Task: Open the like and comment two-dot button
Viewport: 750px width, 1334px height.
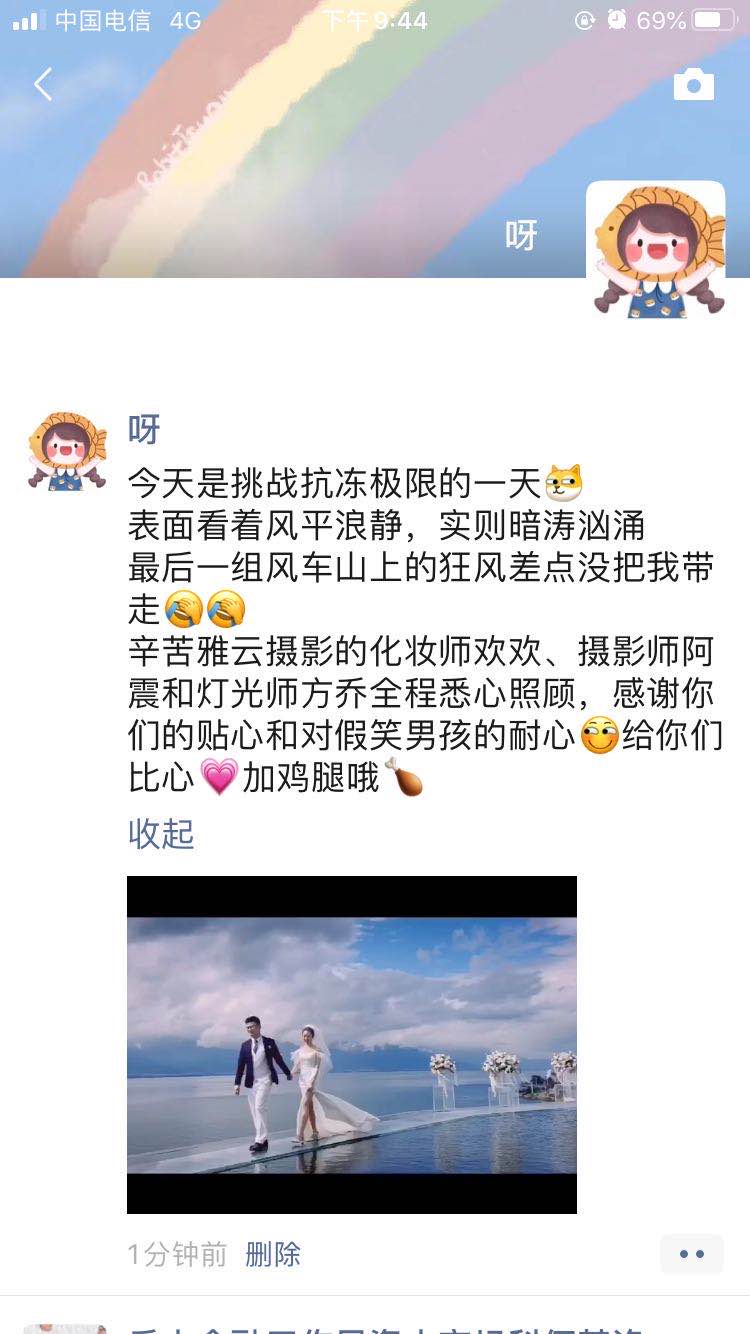Action: (692, 1254)
